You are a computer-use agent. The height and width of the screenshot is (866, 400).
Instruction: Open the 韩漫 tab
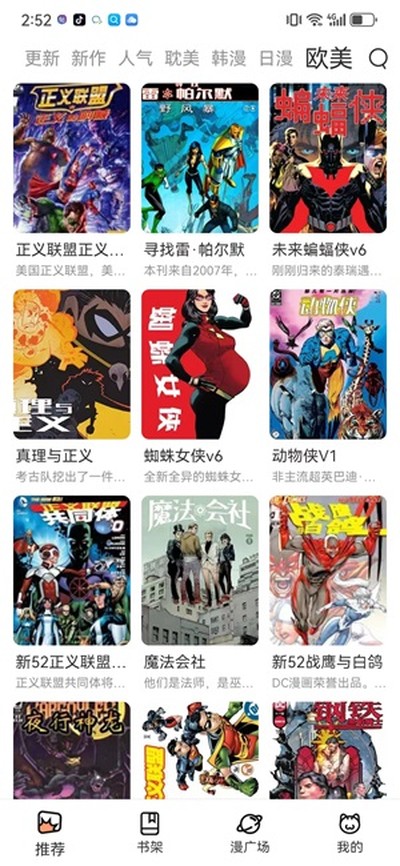229,58
